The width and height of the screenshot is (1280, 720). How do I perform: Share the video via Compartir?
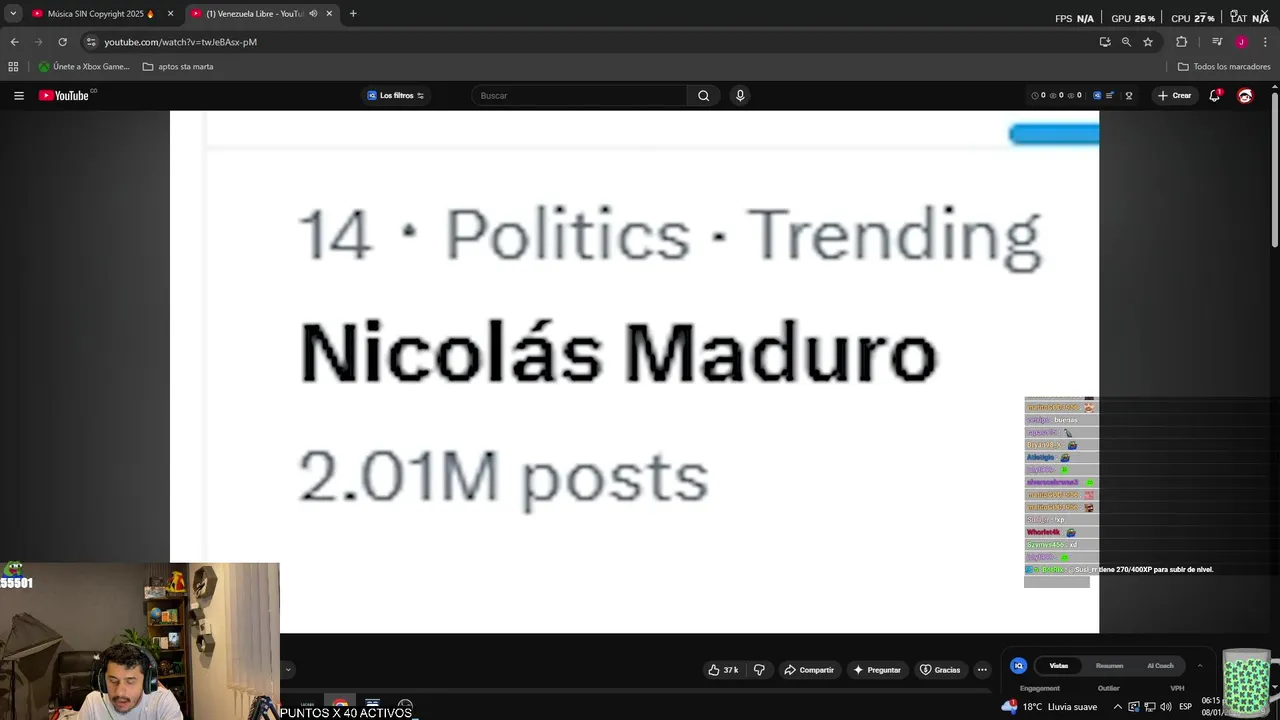808,670
